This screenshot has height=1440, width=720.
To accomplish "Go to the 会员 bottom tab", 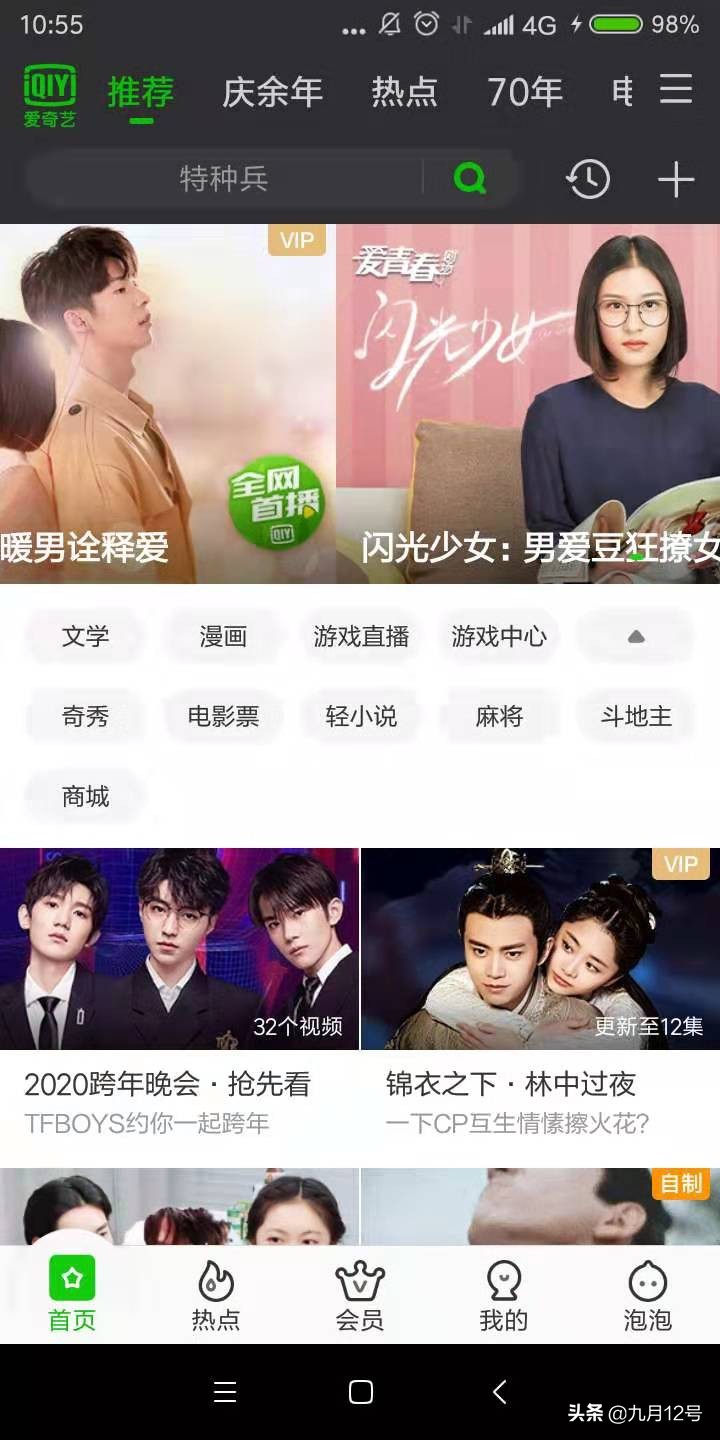I will coord(360,1295).
